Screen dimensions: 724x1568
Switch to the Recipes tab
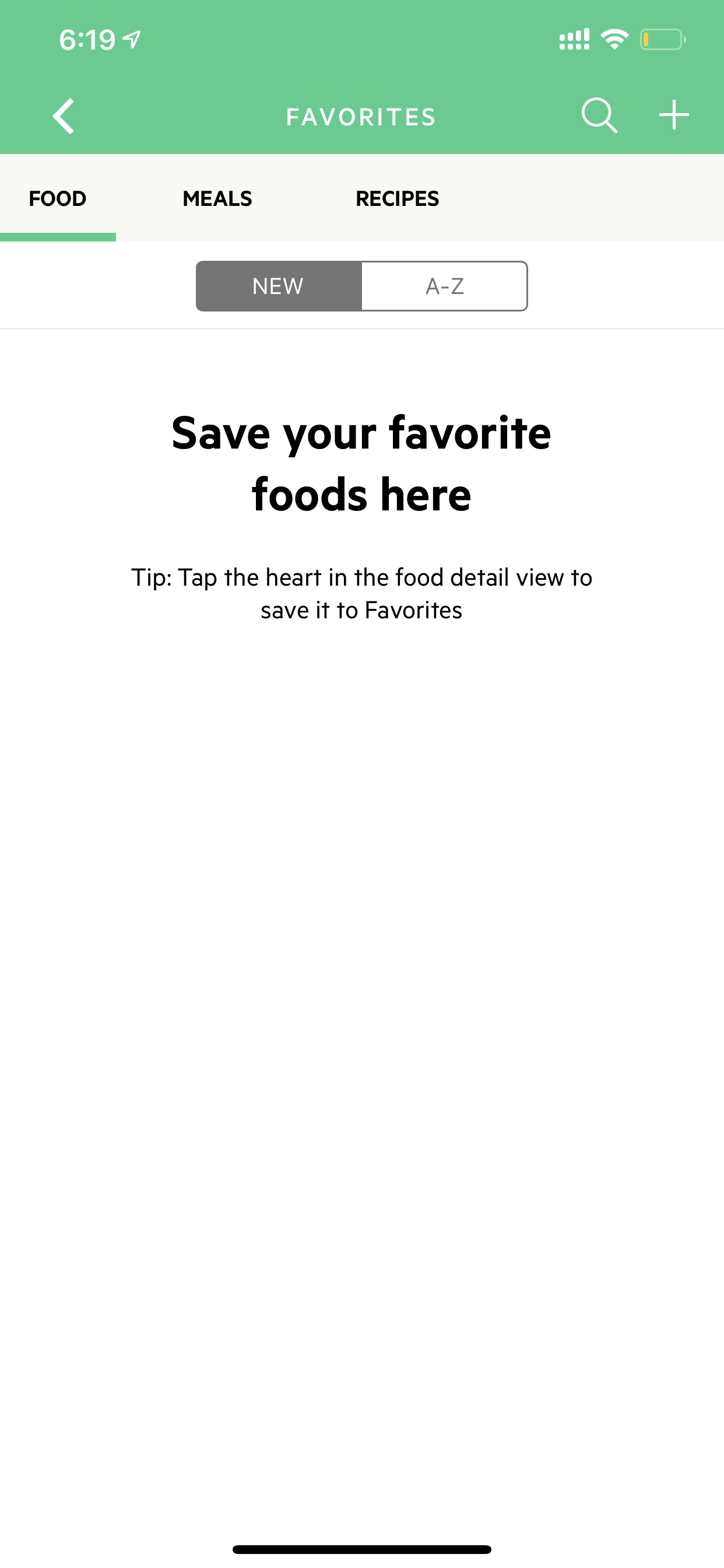click(398, 198)
